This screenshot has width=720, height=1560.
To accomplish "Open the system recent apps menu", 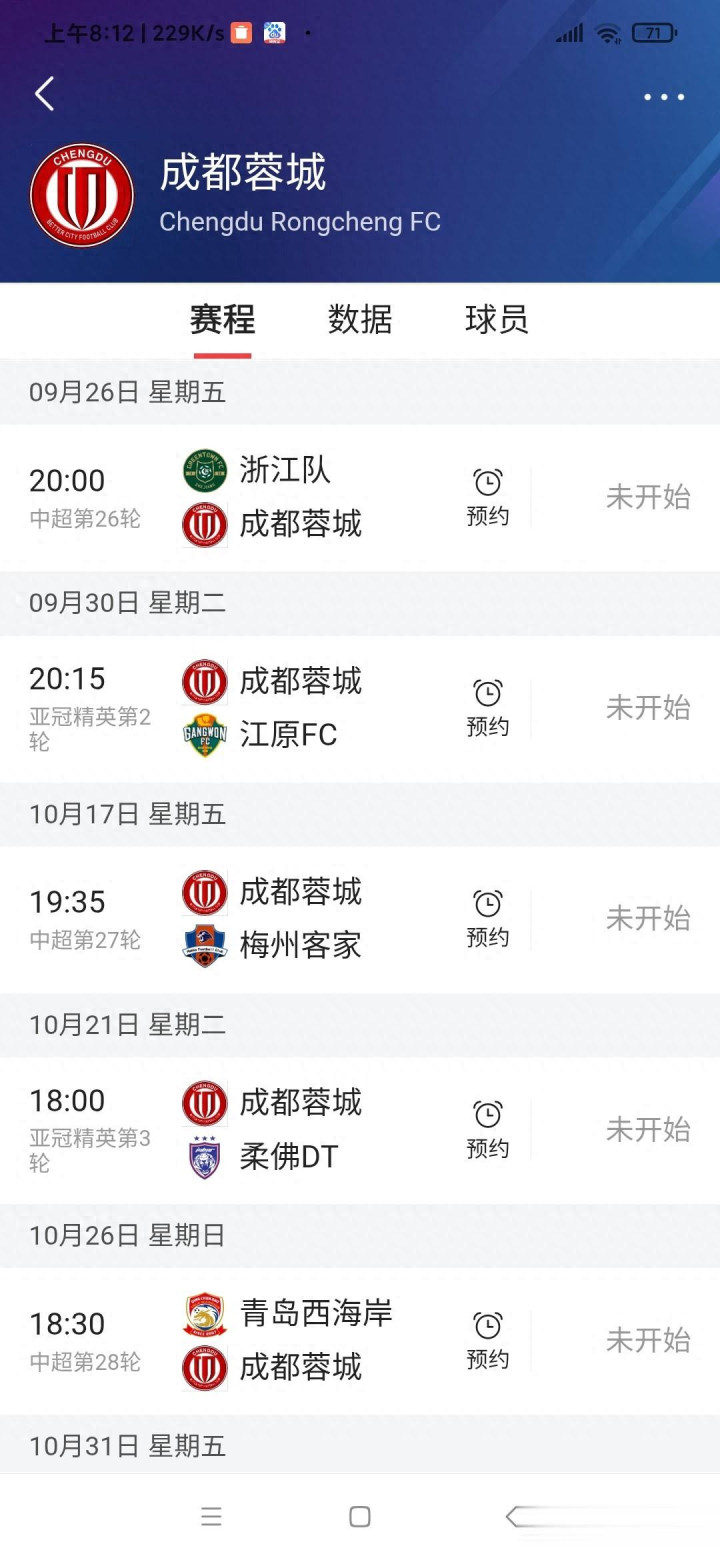I will 211,1517.
